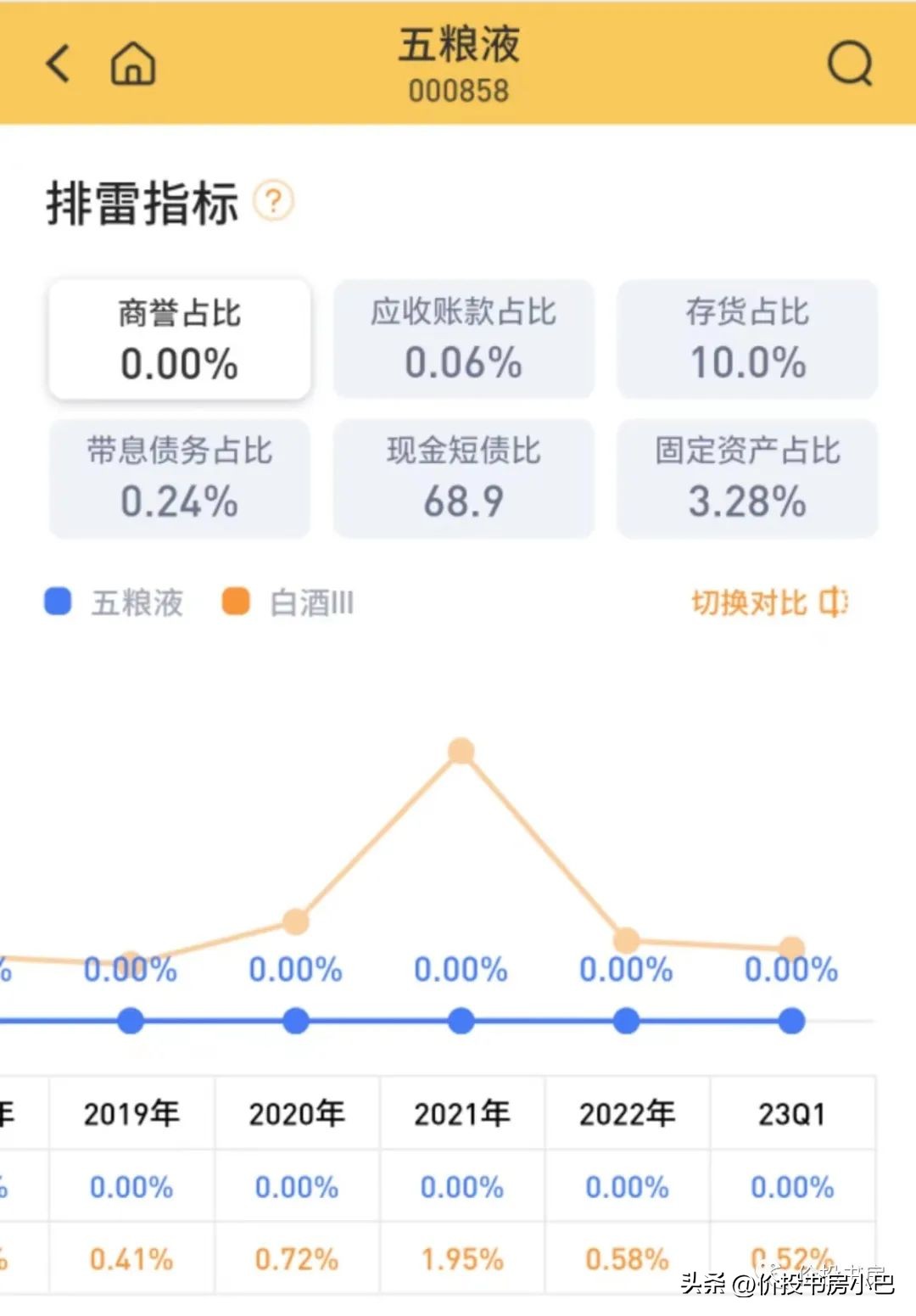The width and height of the screenshot is (916, 1316).
Task: Tap the 存货占比 10.0% card
Action: point(747,338)
